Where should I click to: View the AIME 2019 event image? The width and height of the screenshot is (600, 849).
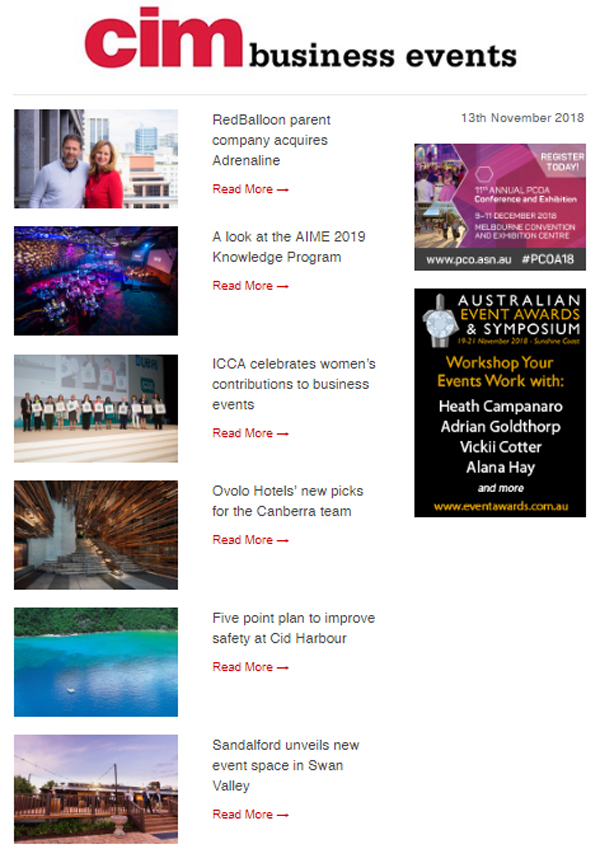coord(96,281)
